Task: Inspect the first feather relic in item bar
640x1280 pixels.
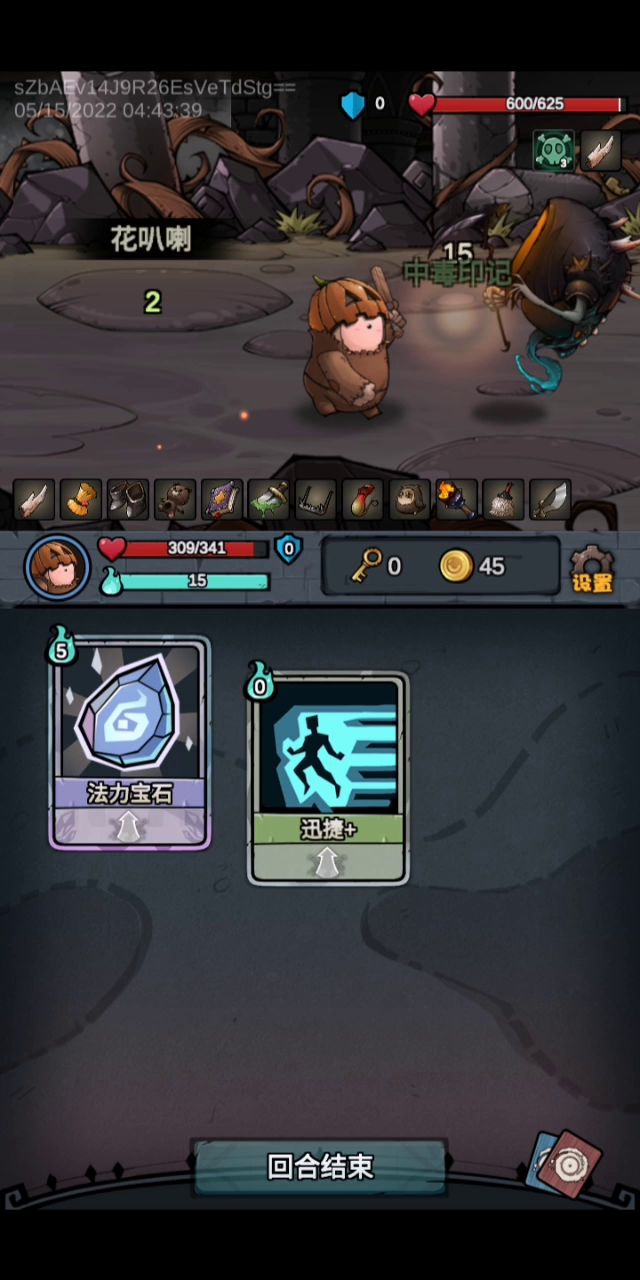Action: pyautogui.click(x=33, y=500)
